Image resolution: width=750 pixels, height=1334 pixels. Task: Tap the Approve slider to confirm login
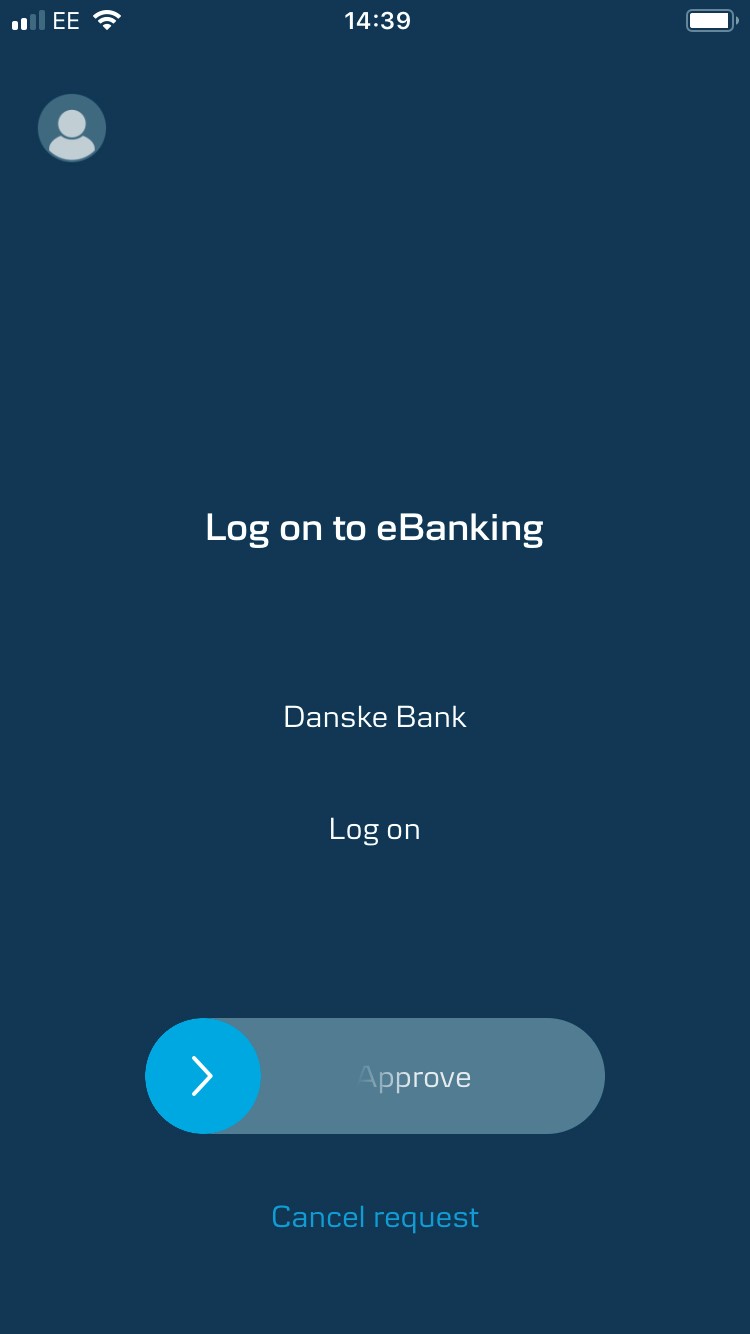(375, 1076)
